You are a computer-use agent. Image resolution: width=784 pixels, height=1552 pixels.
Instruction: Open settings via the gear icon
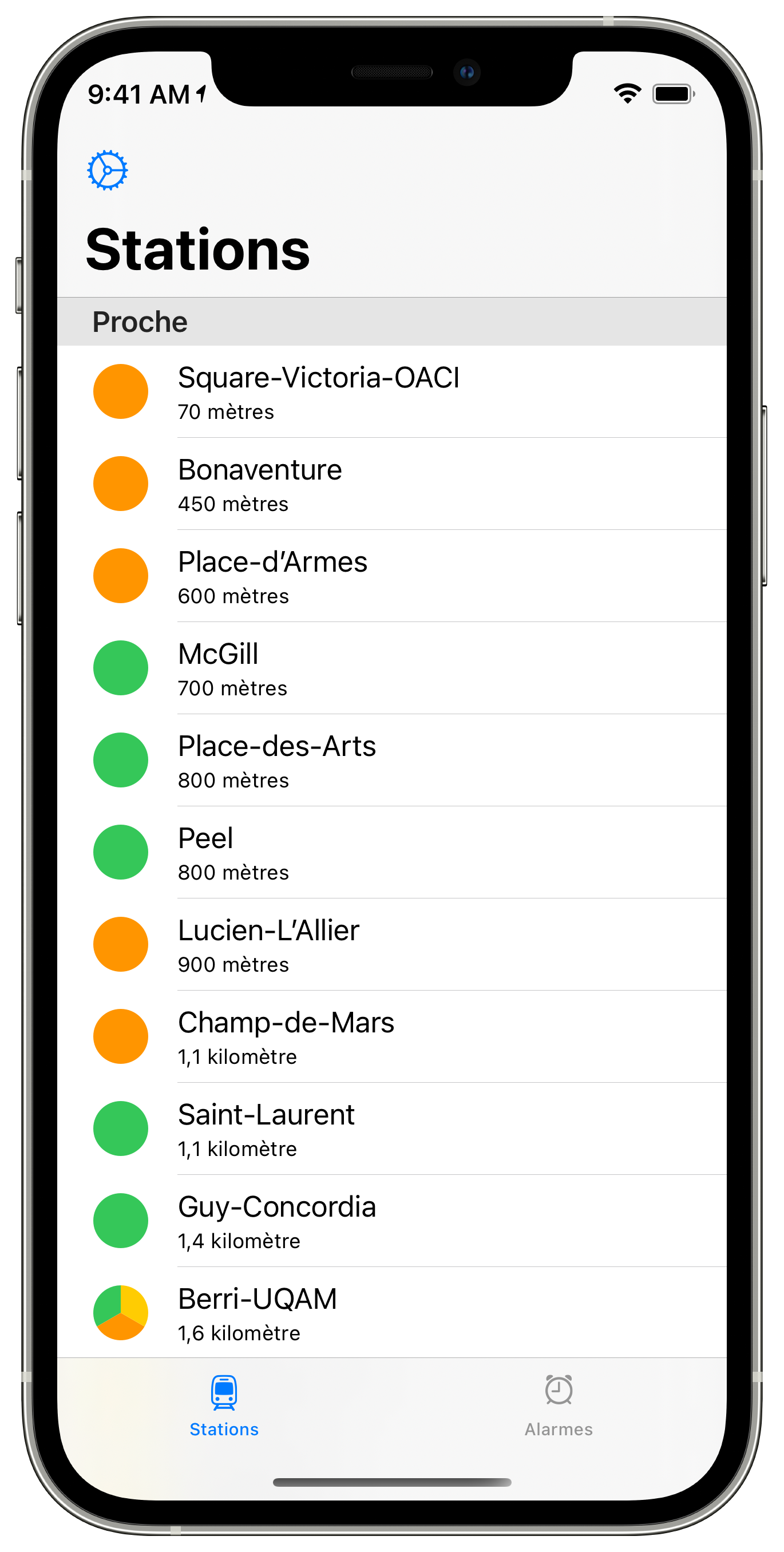tap(107, 171)
